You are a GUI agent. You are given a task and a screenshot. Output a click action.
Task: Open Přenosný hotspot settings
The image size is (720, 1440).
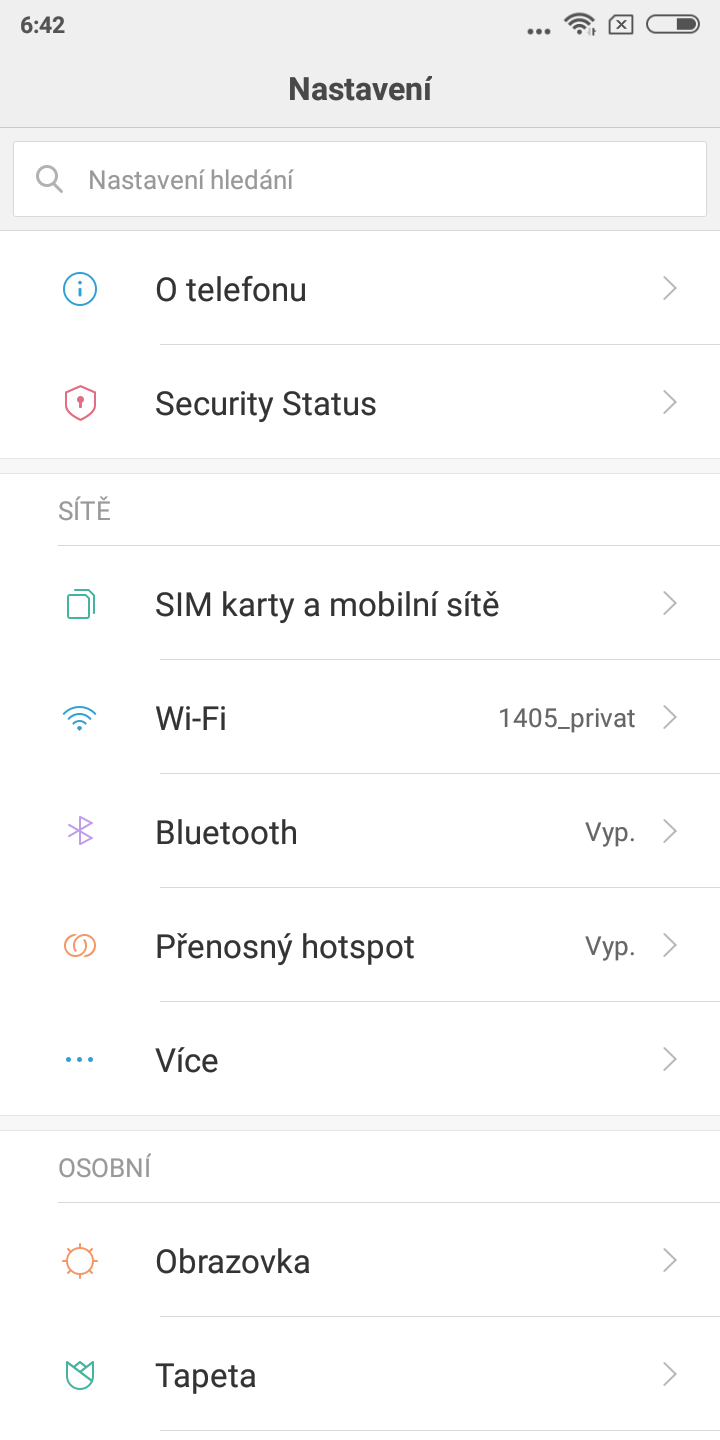(x=360, y=946)
